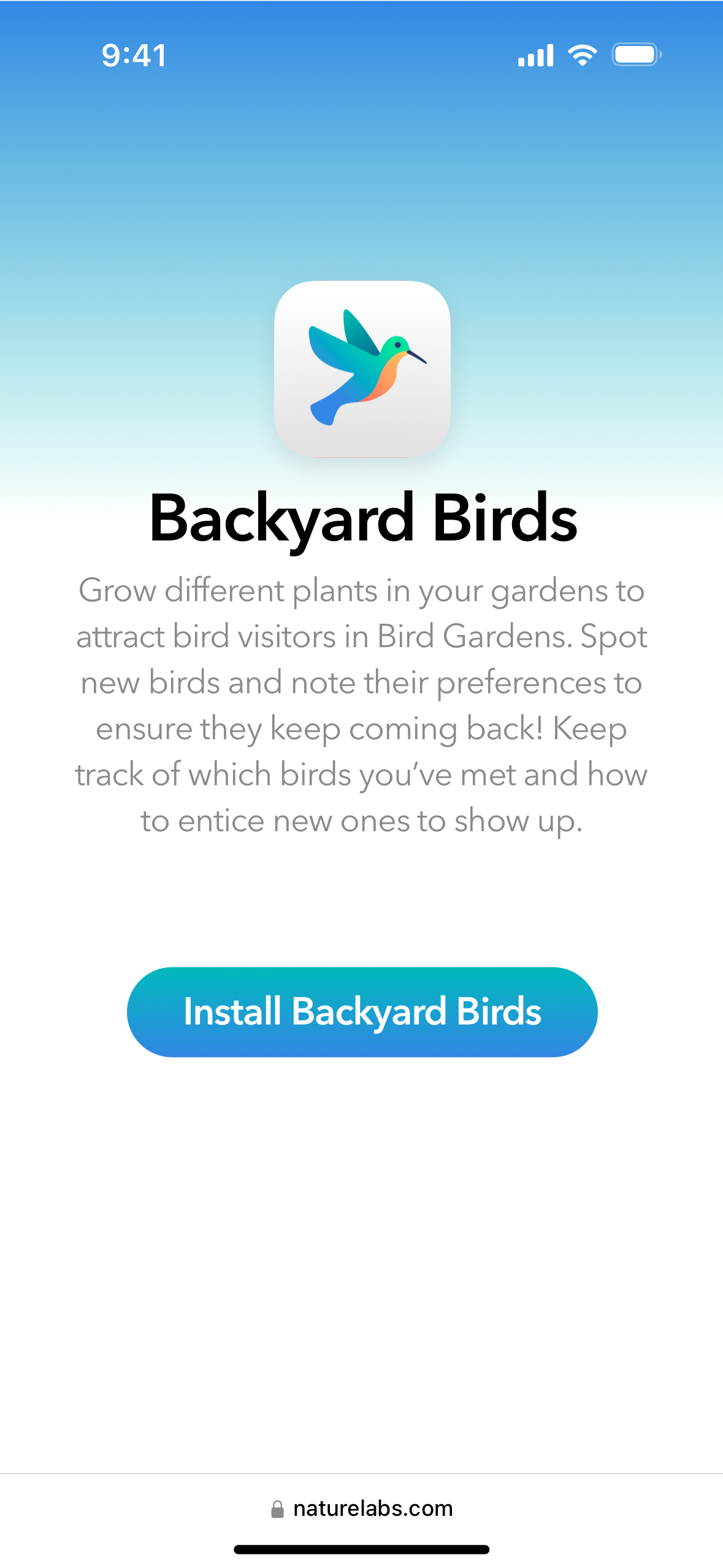Image resolution: width=723 pixels, height=1568 pixels.
Task: Open the naturelabs.com address bar
Action: pos(362,1508)
